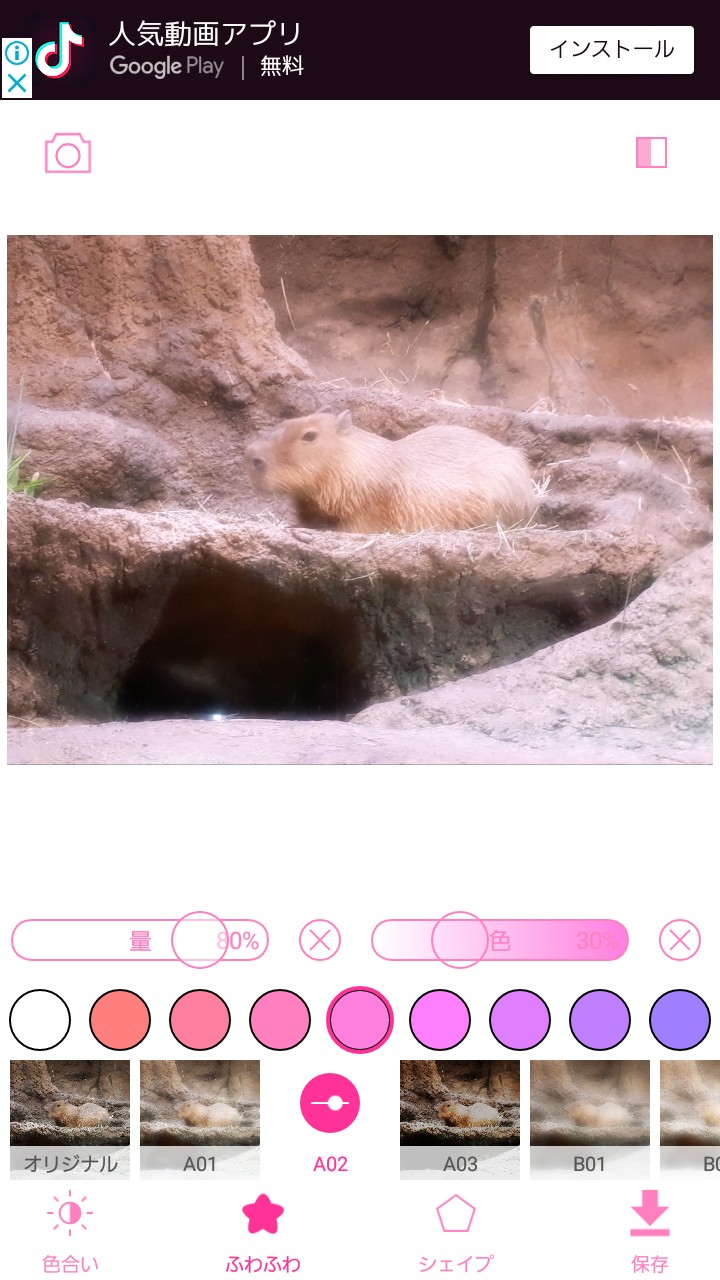Screen dimensions: 720x1280
Task: Adjust the 色 color intensity slider
Action: [x=460, y=940]
